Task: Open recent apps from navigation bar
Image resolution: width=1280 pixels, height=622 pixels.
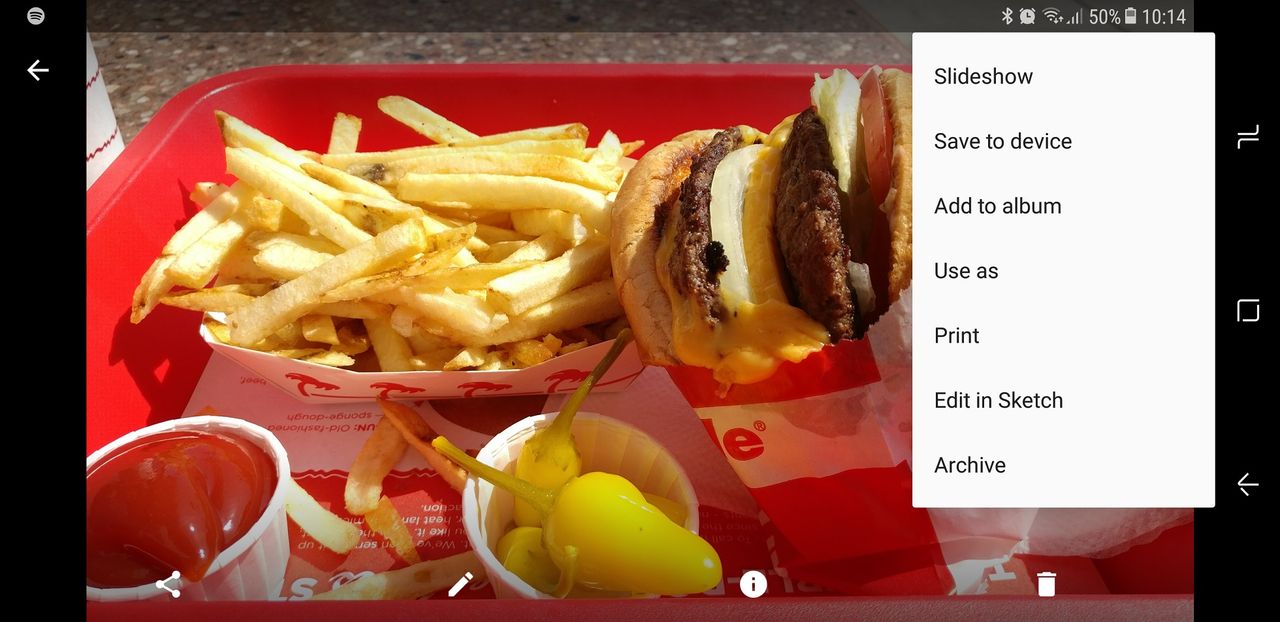Action: pos(1247,138)
